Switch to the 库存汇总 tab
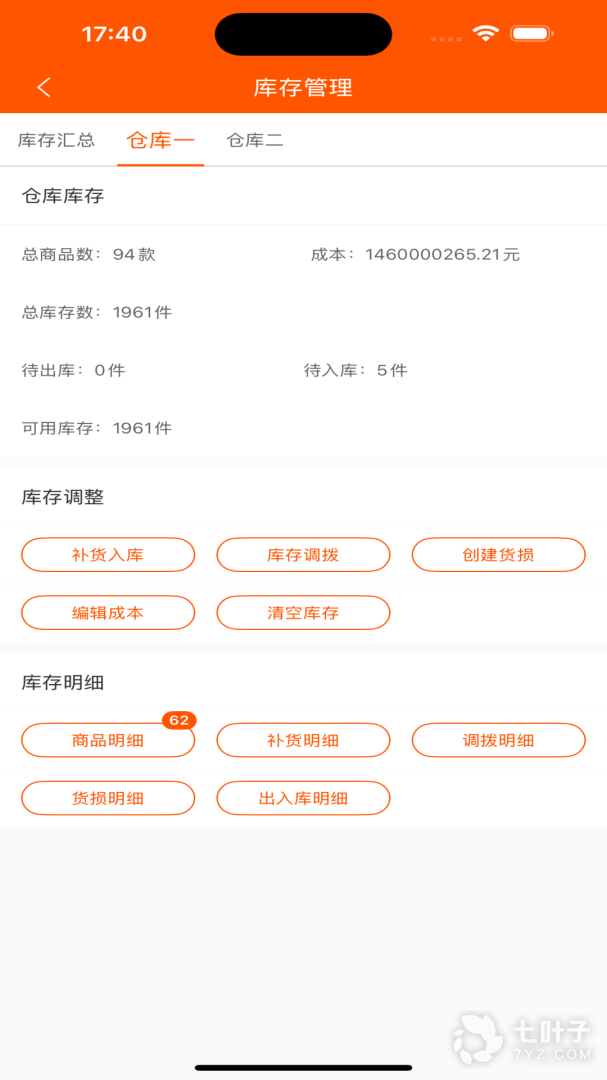Image resolution: width=607 pixels, height=1080 pixels. tap(56, 141)
